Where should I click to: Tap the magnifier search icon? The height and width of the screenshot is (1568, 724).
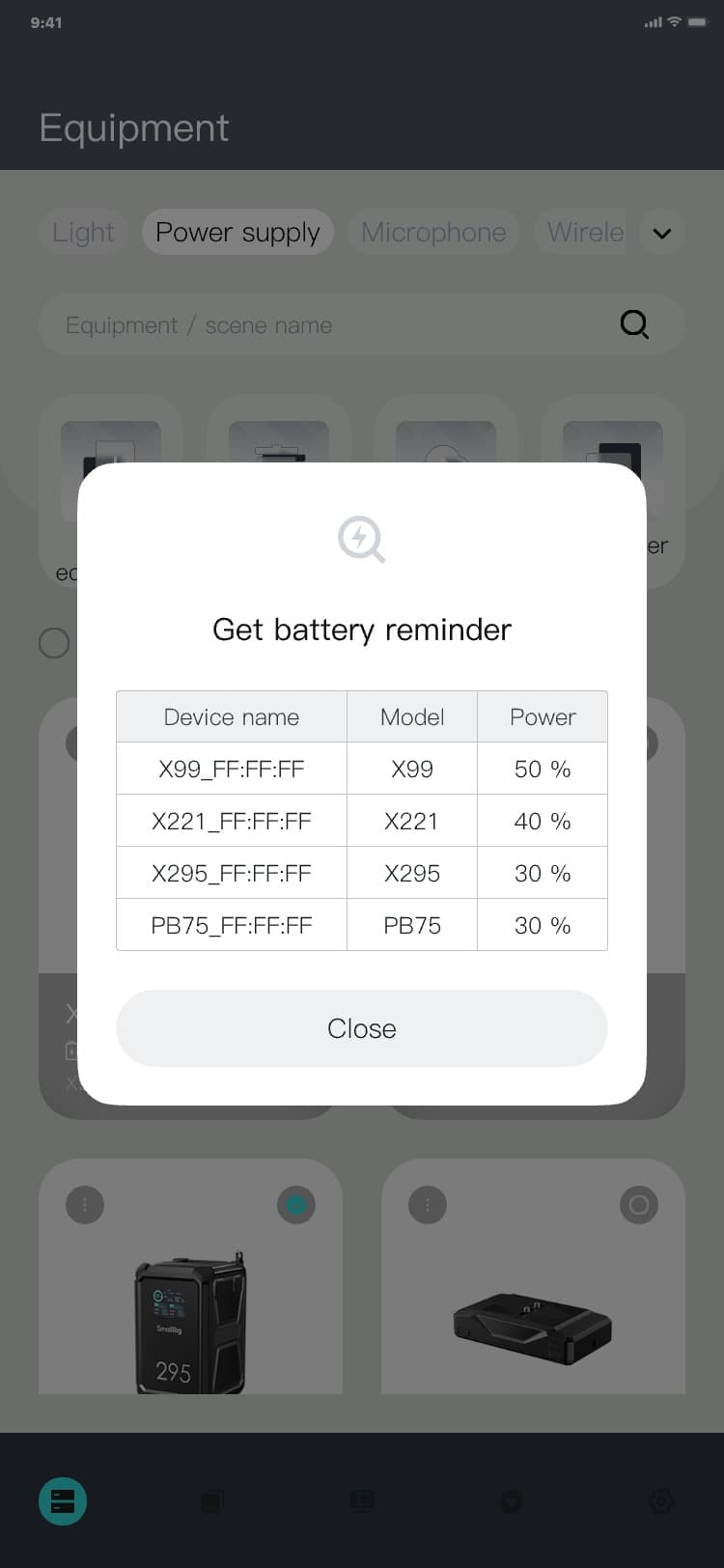pos(634,324)
